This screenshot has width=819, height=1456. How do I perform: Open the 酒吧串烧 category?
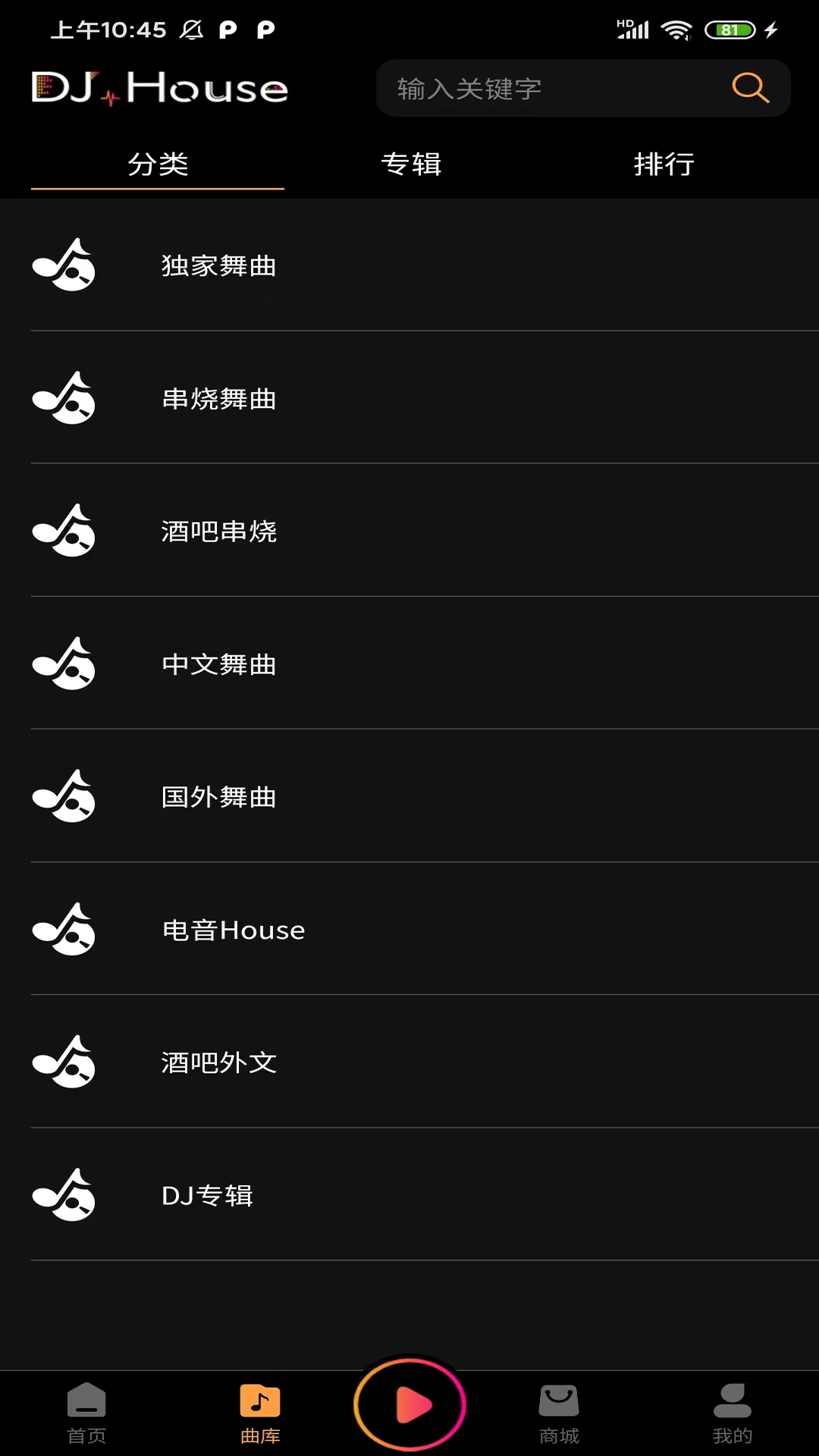coord(218,532)
